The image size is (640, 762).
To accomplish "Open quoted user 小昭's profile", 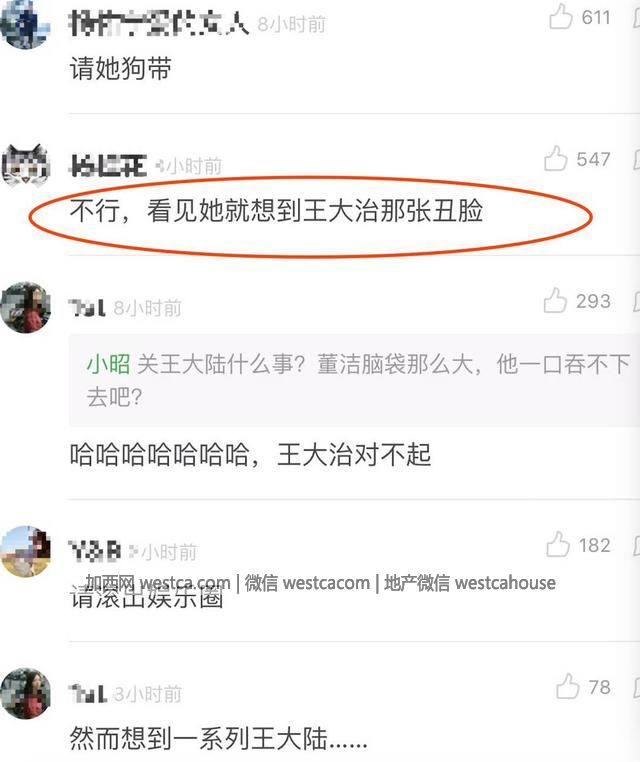I will tap(108, 364).
